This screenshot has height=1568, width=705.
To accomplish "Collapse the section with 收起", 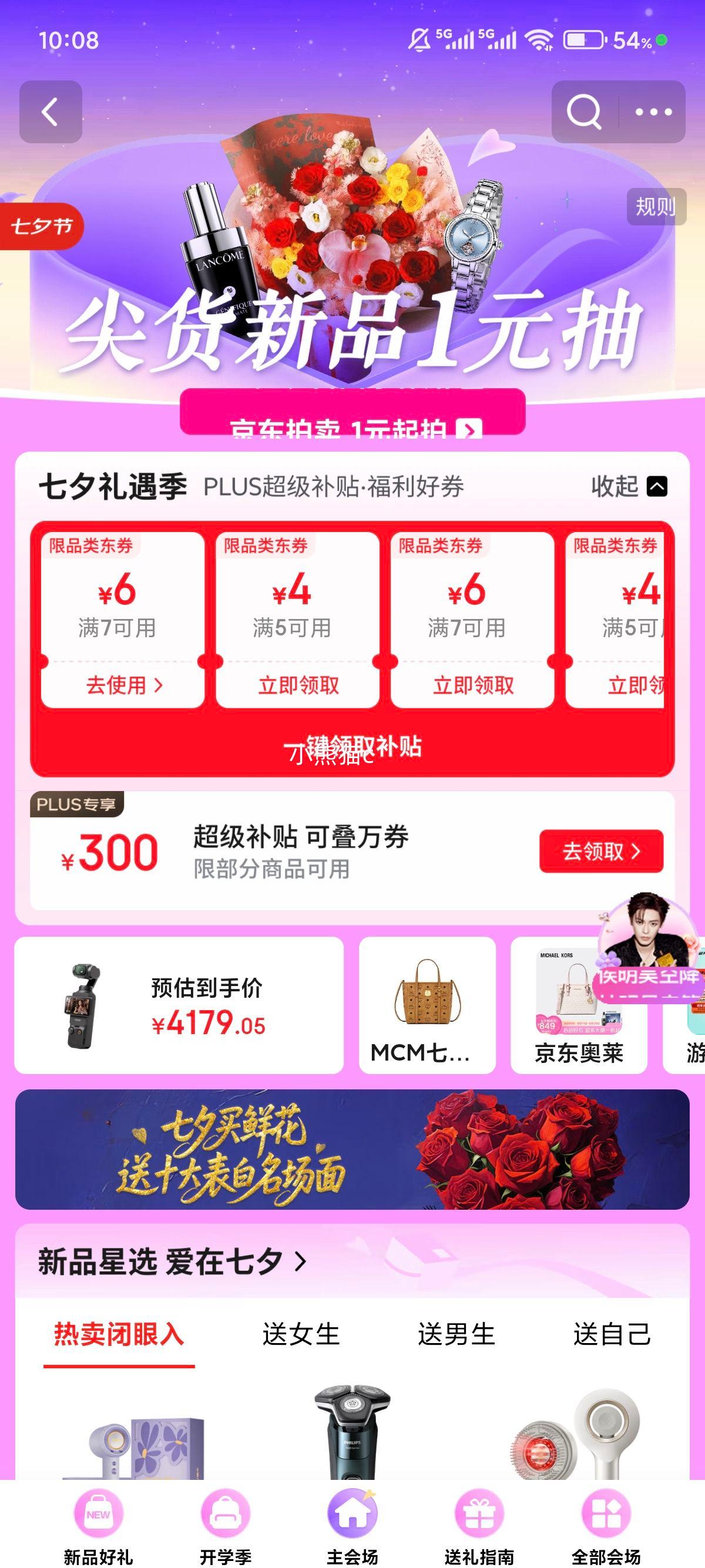I will (629, 486).
